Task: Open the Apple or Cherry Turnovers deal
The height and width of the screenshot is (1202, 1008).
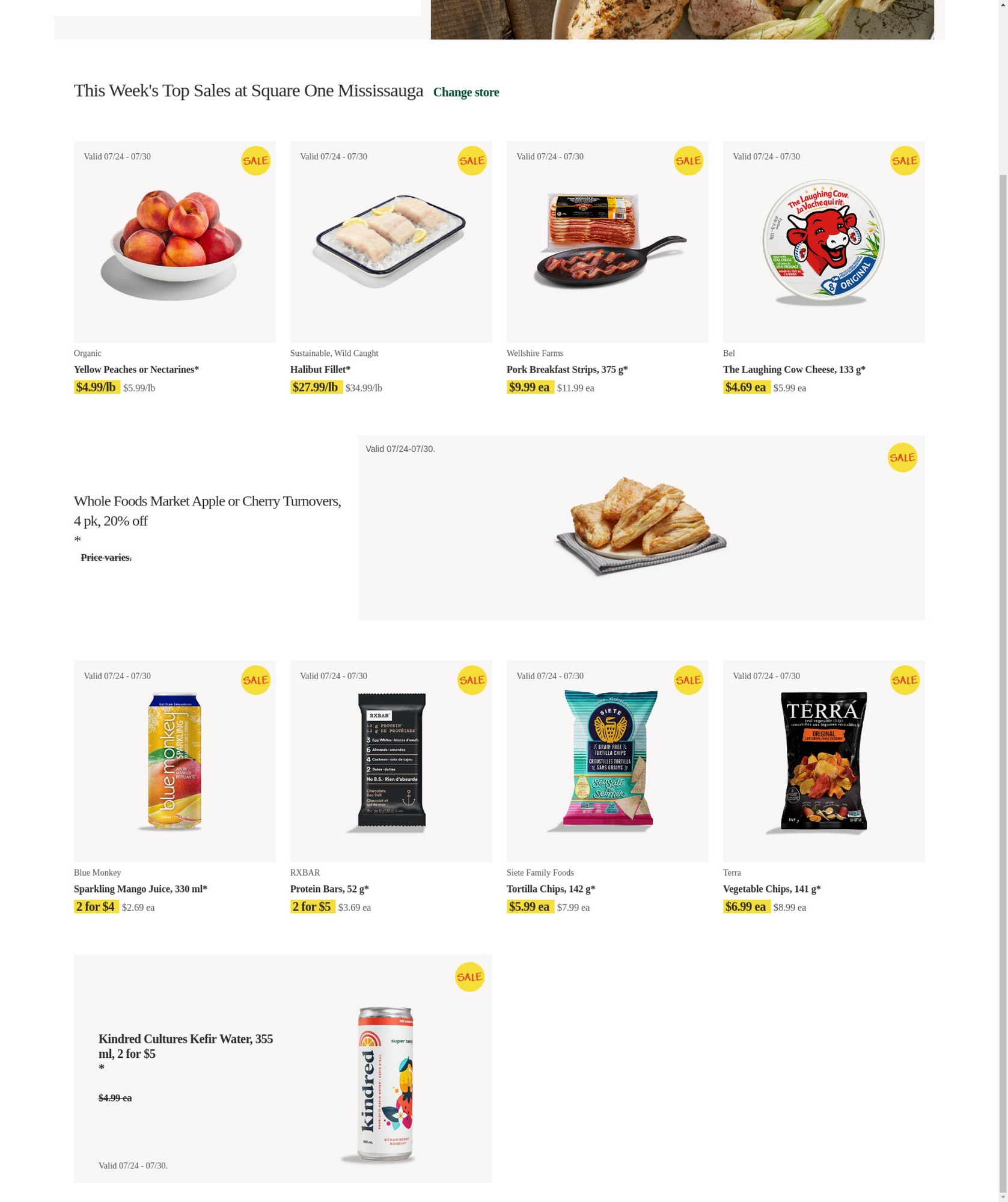Action: pos(641,528)
